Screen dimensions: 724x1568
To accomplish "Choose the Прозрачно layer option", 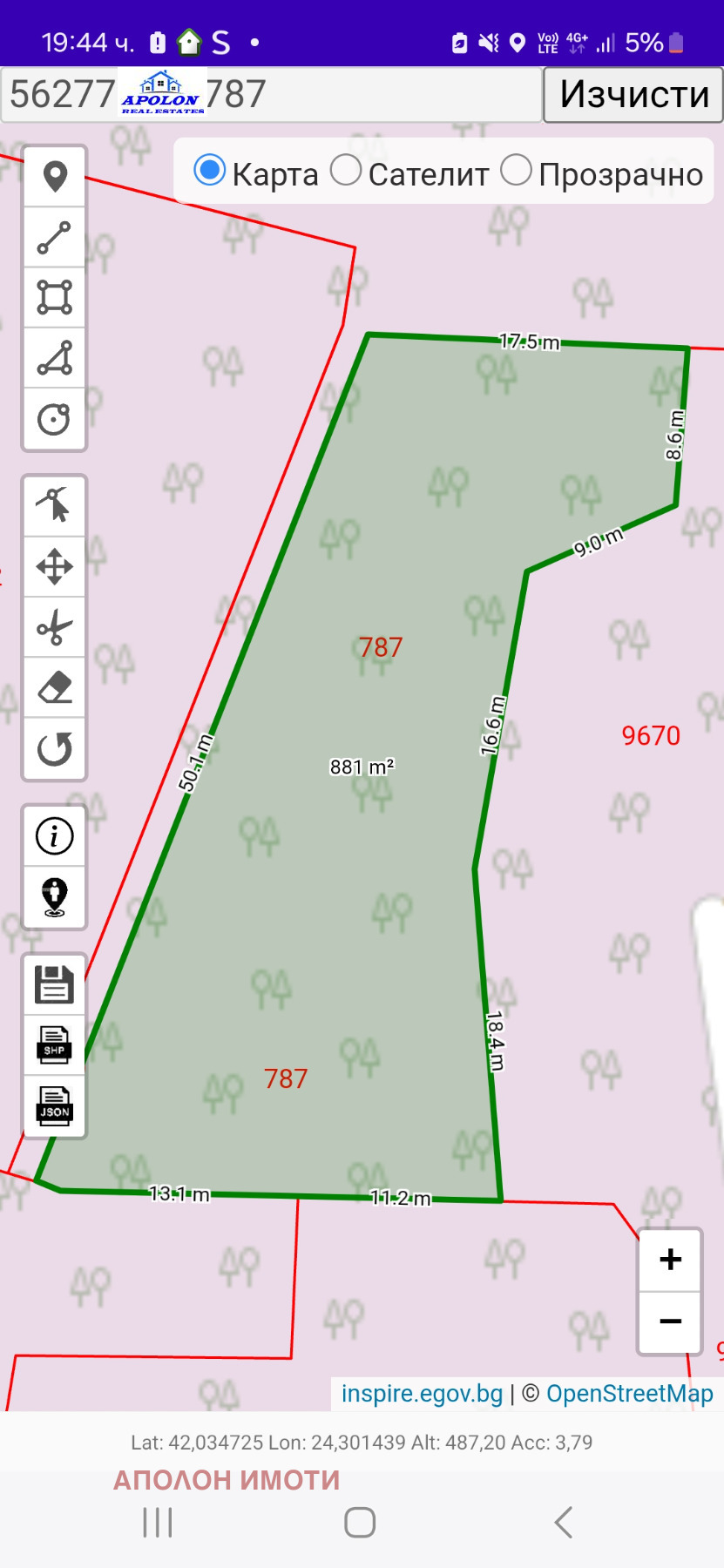I will point(516,171).
